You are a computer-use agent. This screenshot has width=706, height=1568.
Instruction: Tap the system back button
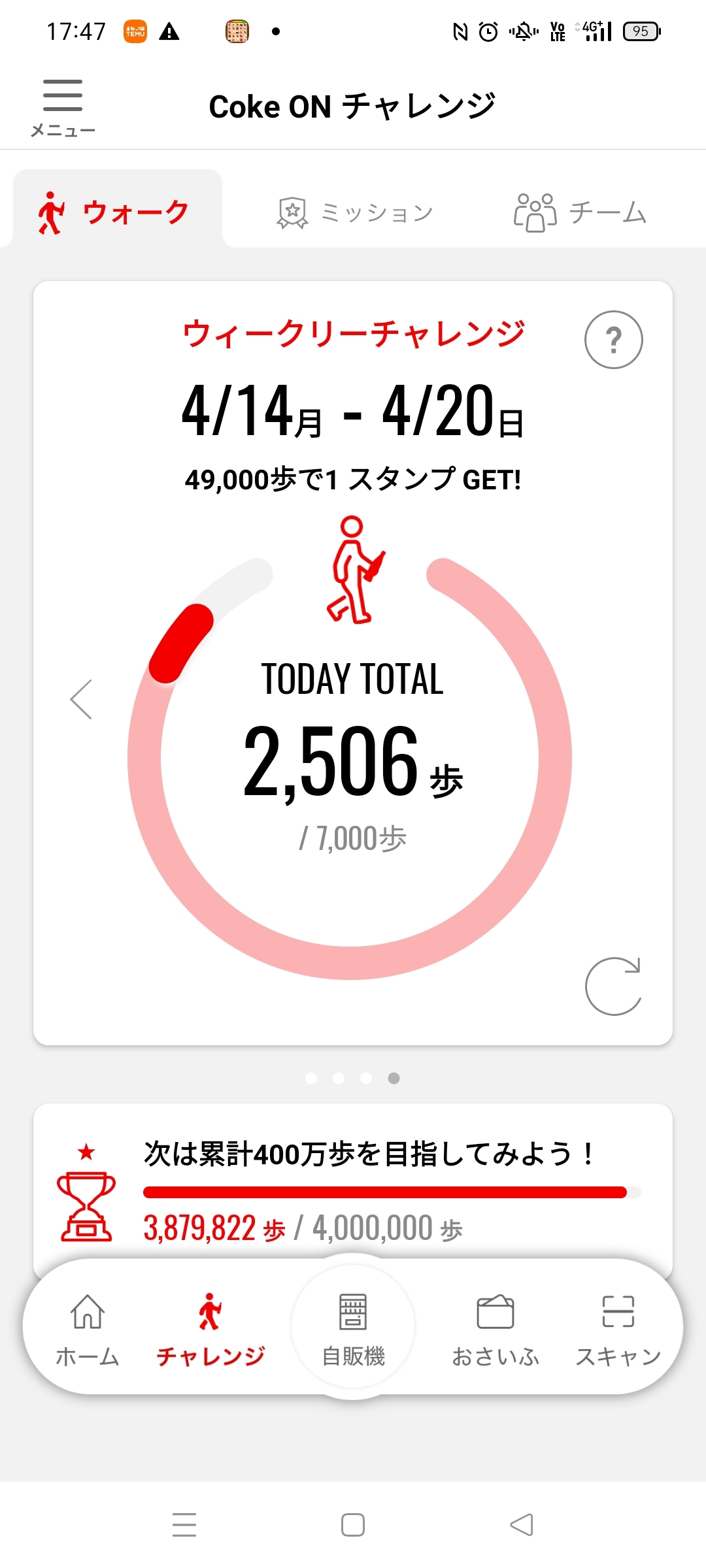click(522, 1525)
